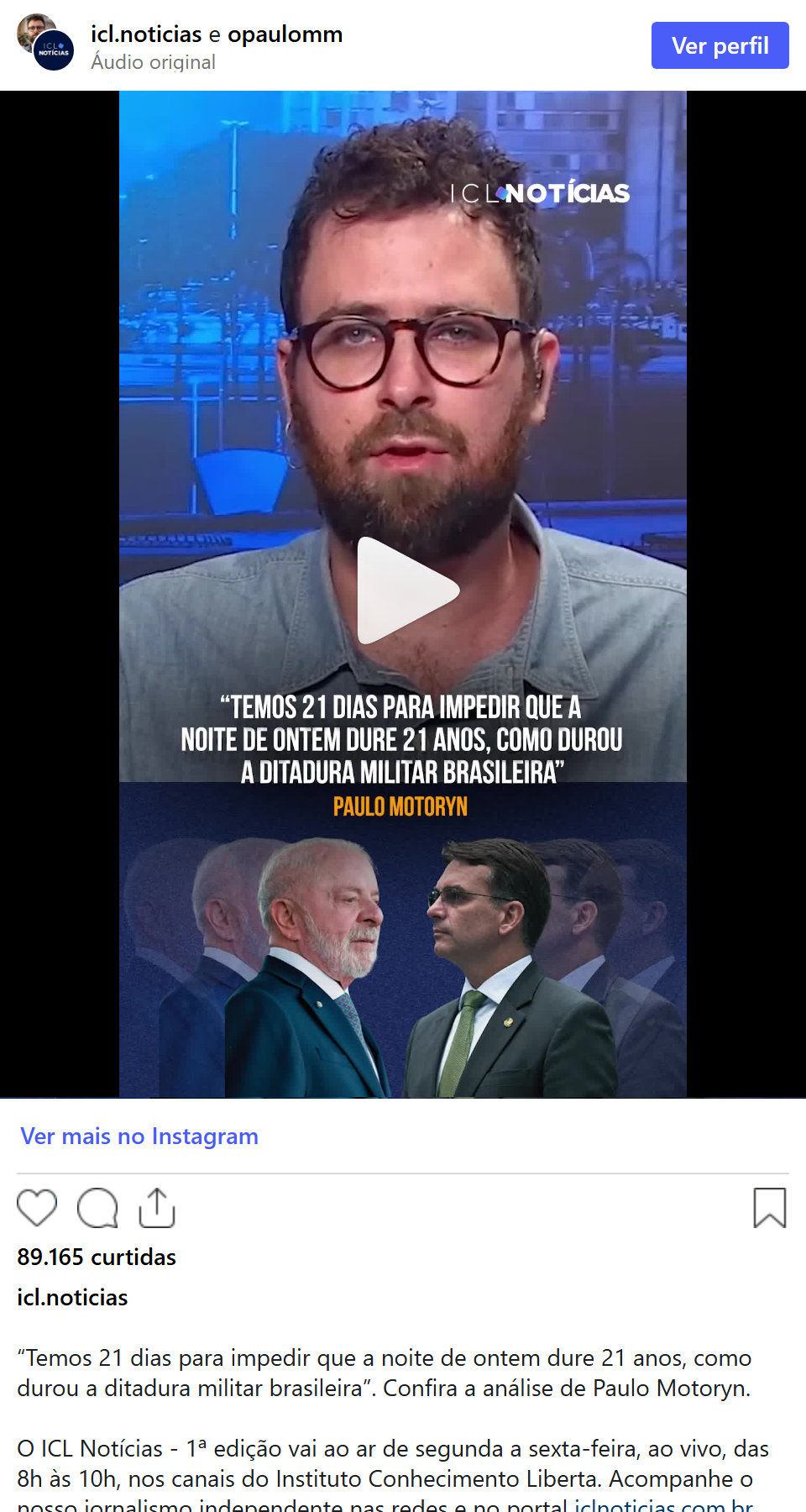Tap icl.noticias username above the caption

tap(72, 1297)
